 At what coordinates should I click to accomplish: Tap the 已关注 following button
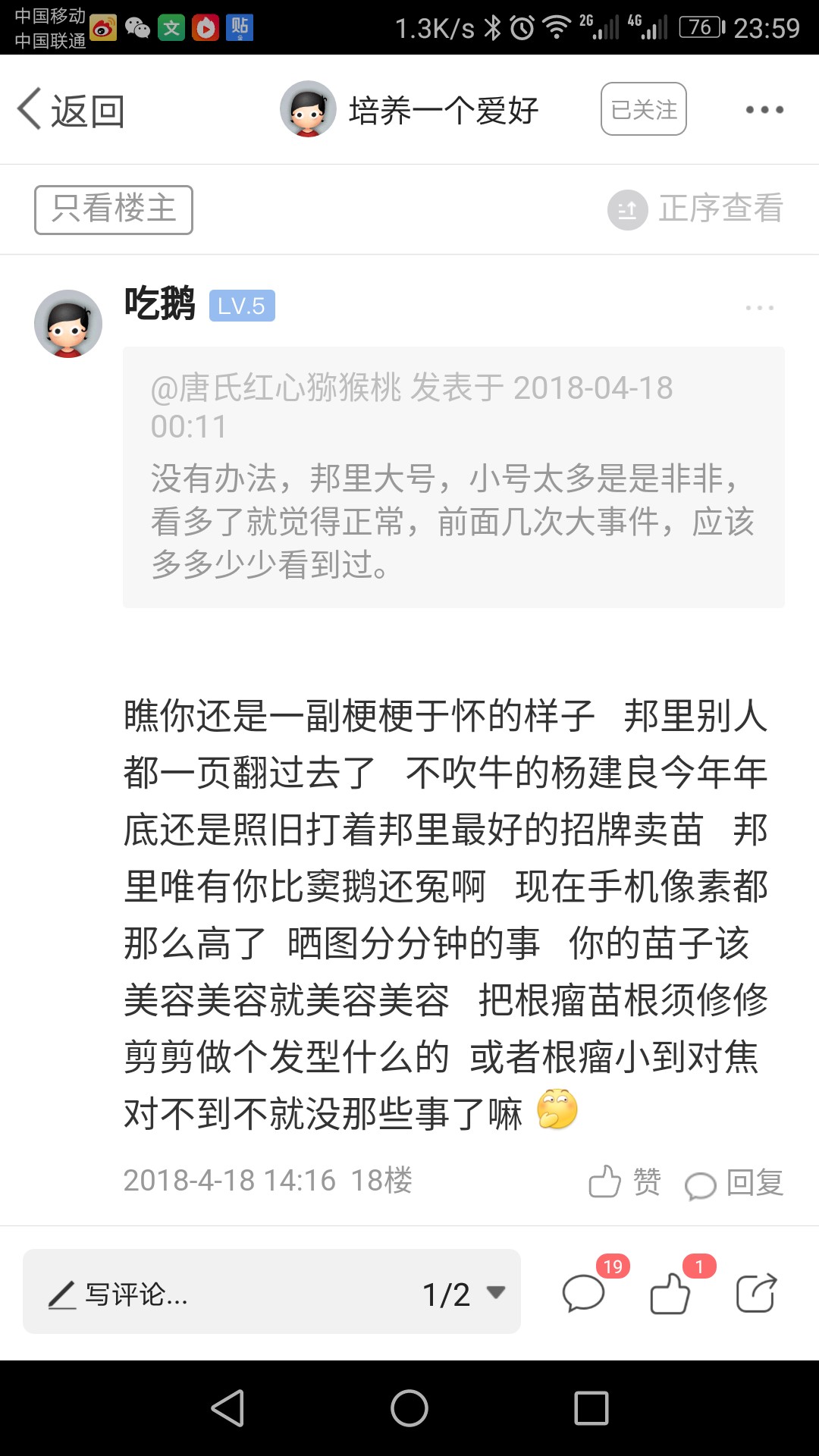[644, 109]
